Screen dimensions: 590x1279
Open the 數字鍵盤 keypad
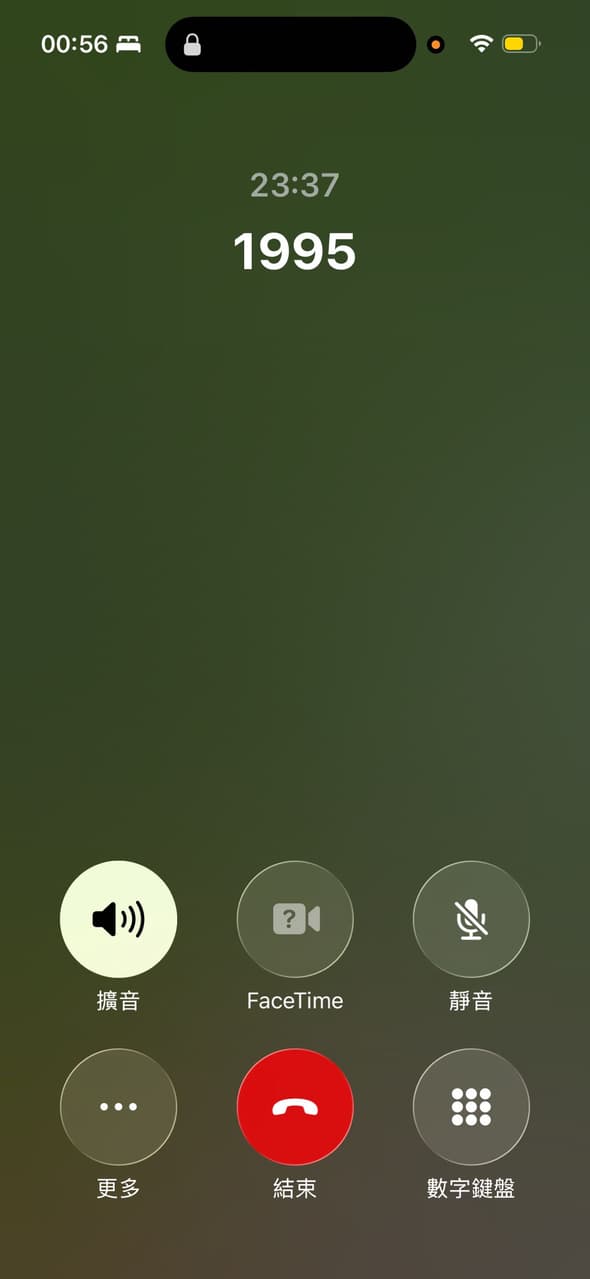coord(471,1107)
